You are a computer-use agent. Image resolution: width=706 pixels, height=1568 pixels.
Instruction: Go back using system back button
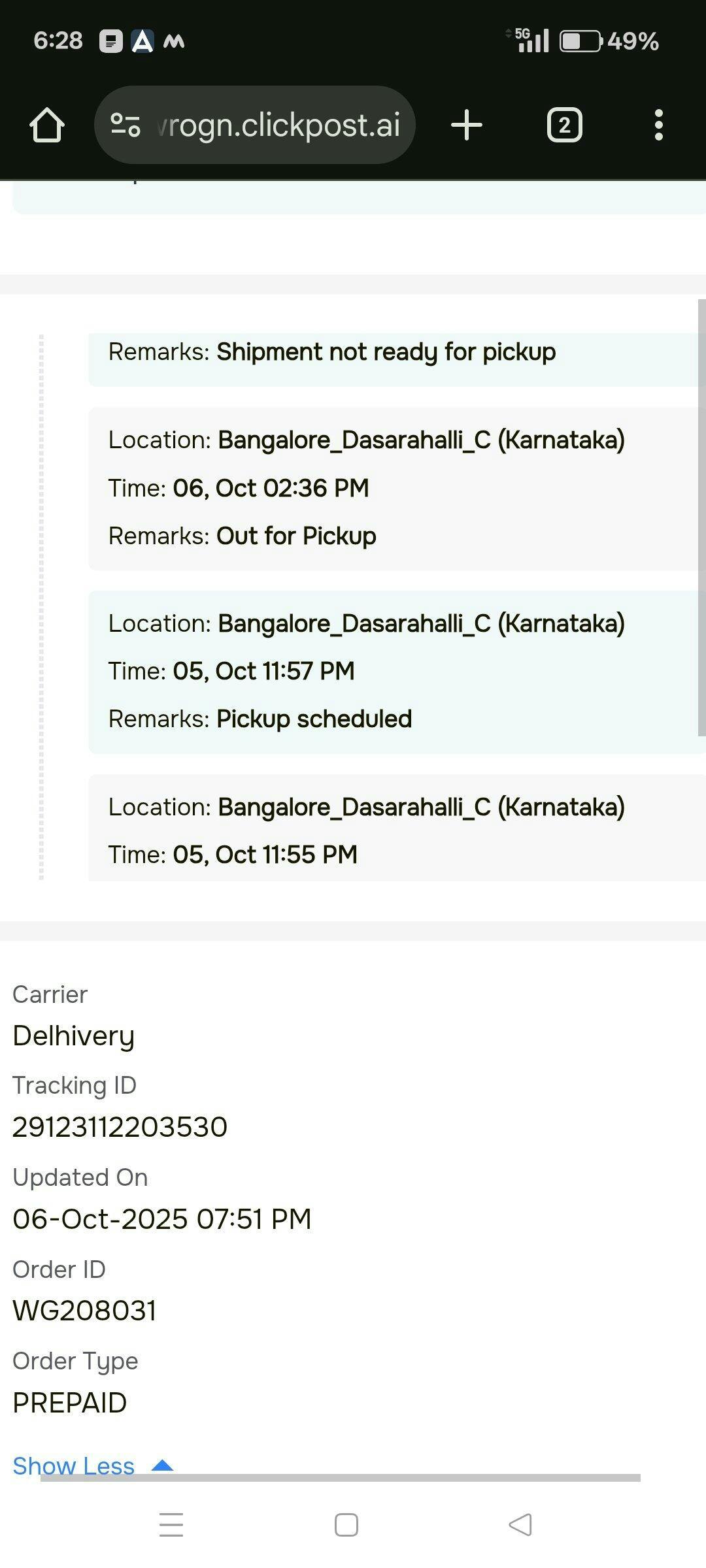coord(520,1525)
